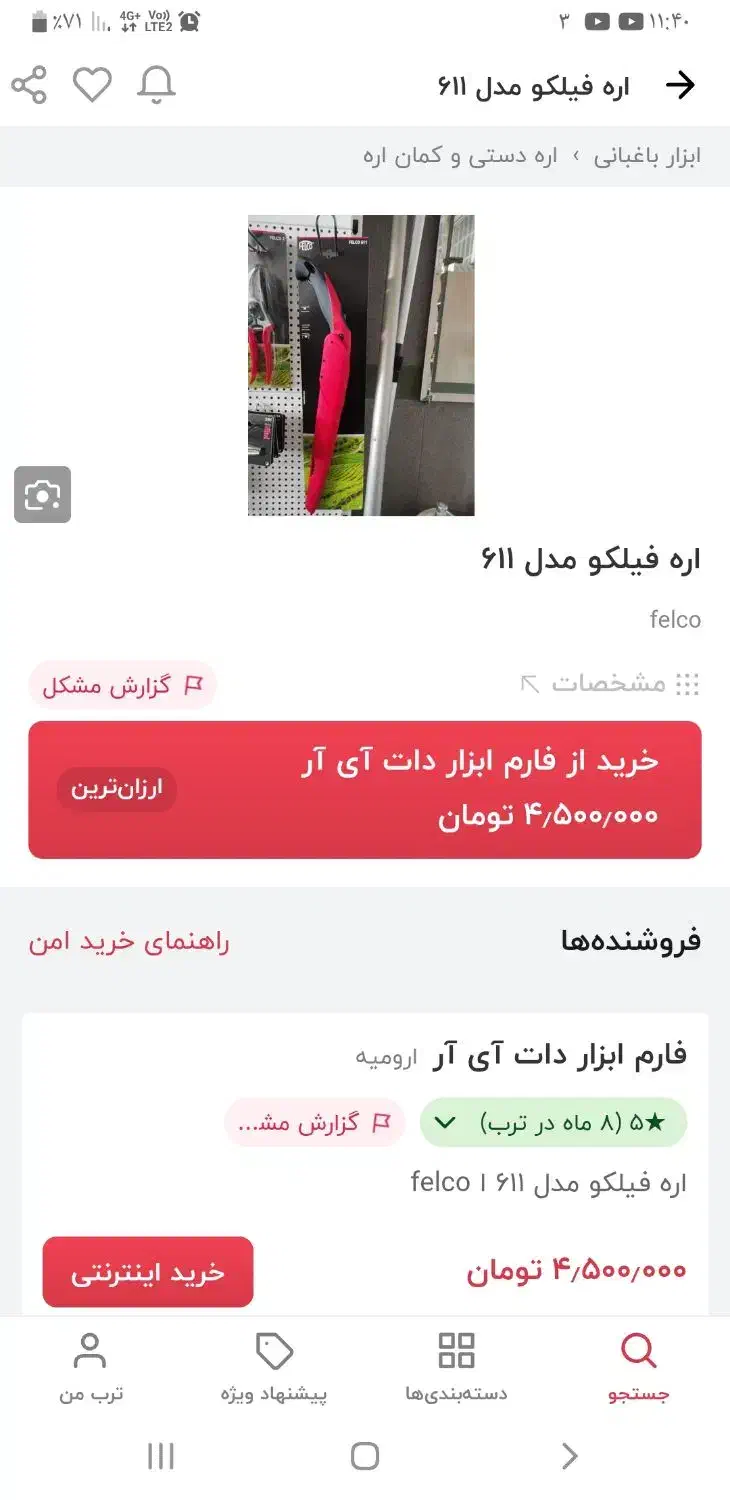Buy from فارم ابزار دات آی آر cheapest offer
Viewport: 730px width, 1500px height.
point(365,790)
